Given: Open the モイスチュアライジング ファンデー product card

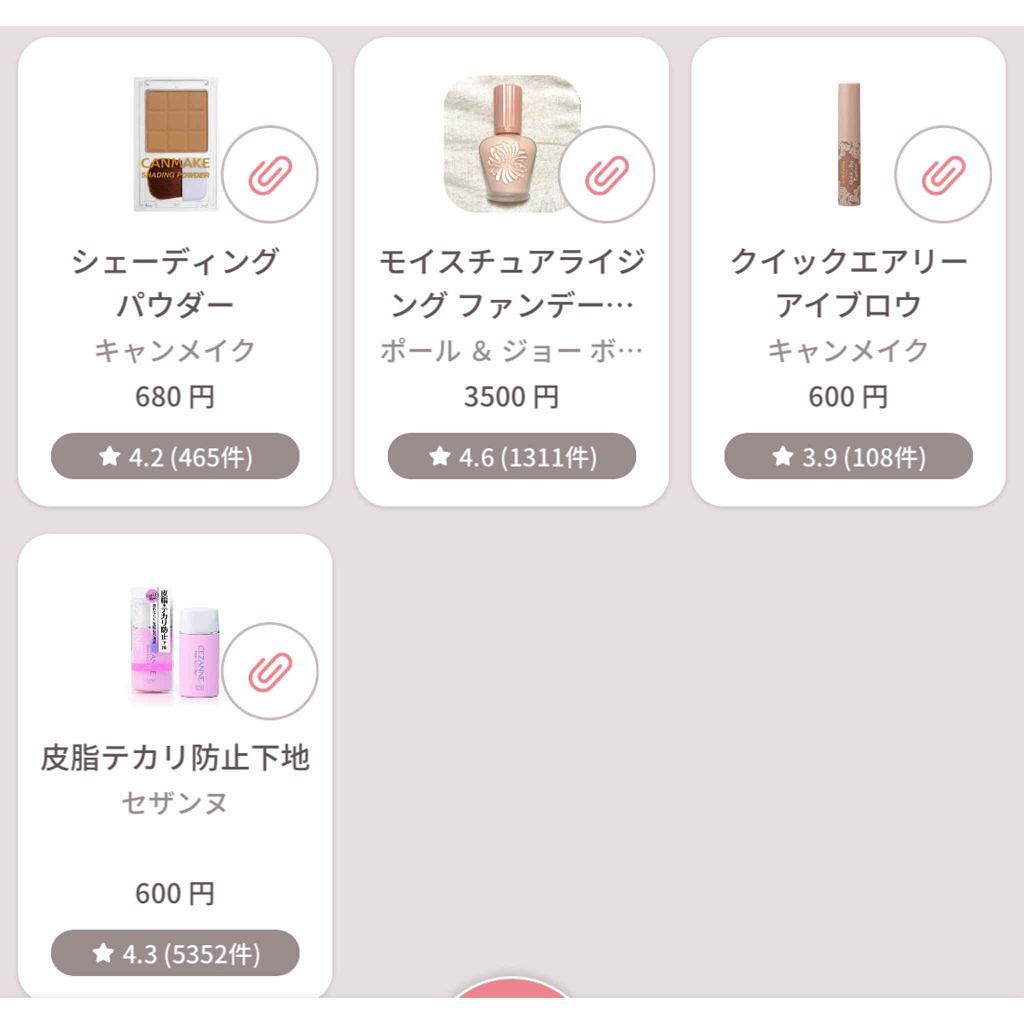Looking at the screenshot, I should (511, 283).
